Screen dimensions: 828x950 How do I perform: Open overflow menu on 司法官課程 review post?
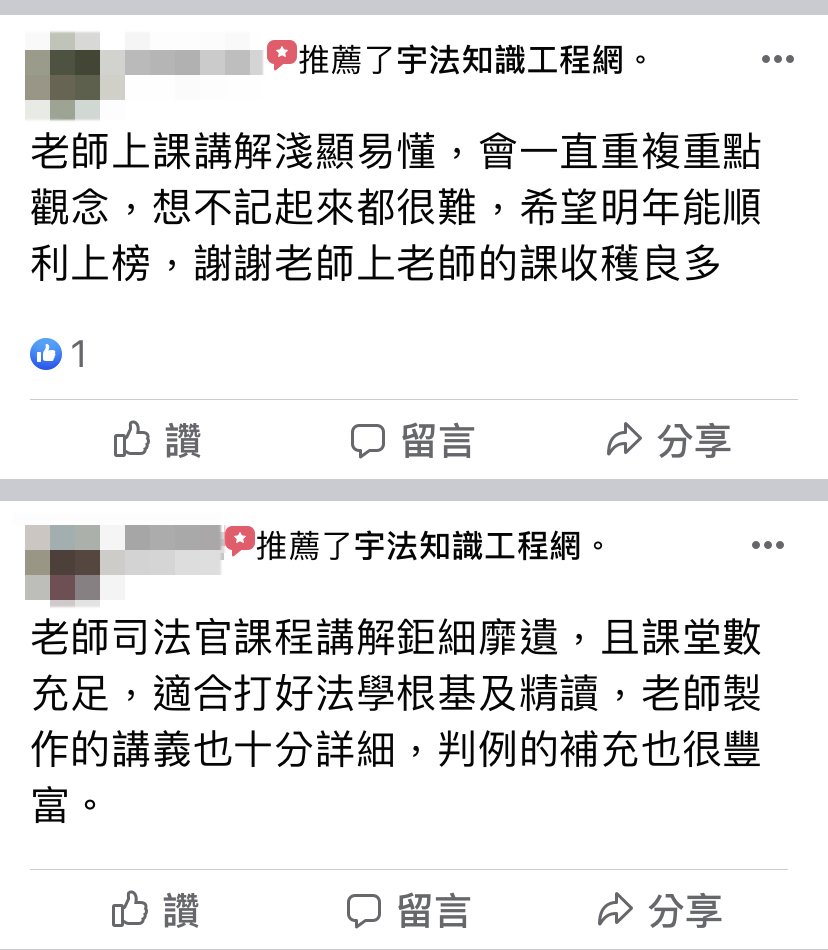pyautogui.click(x=767, y=546)
